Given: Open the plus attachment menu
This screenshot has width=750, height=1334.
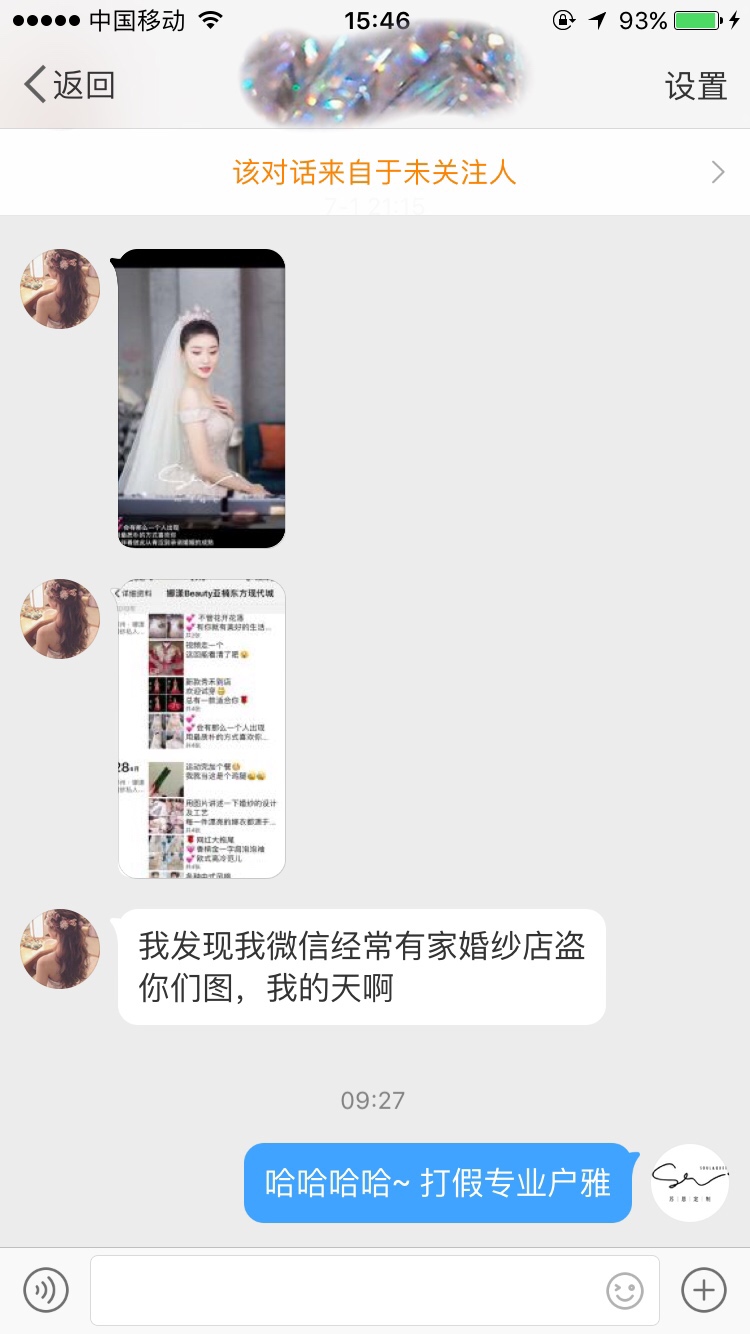Looking at the screenshot, I should [x=704, y=1290].
